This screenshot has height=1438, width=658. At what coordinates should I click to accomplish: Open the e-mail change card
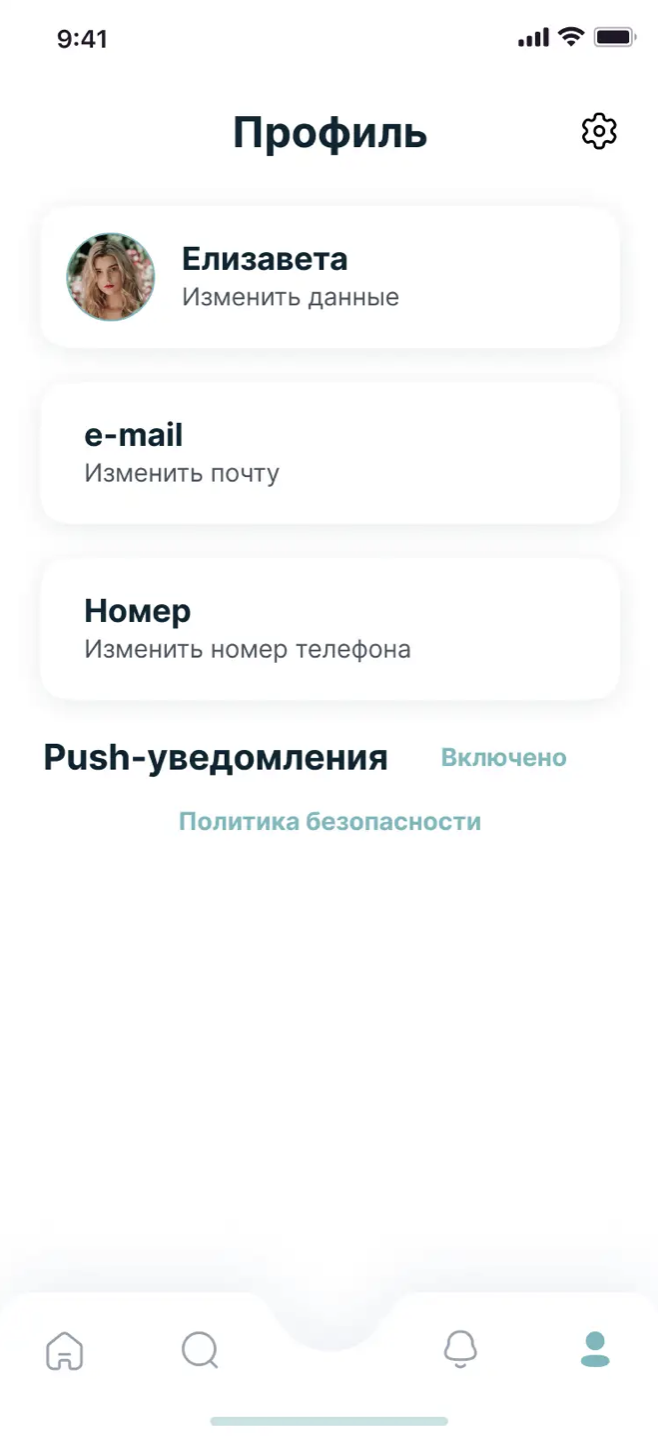(x=330, y=453)
